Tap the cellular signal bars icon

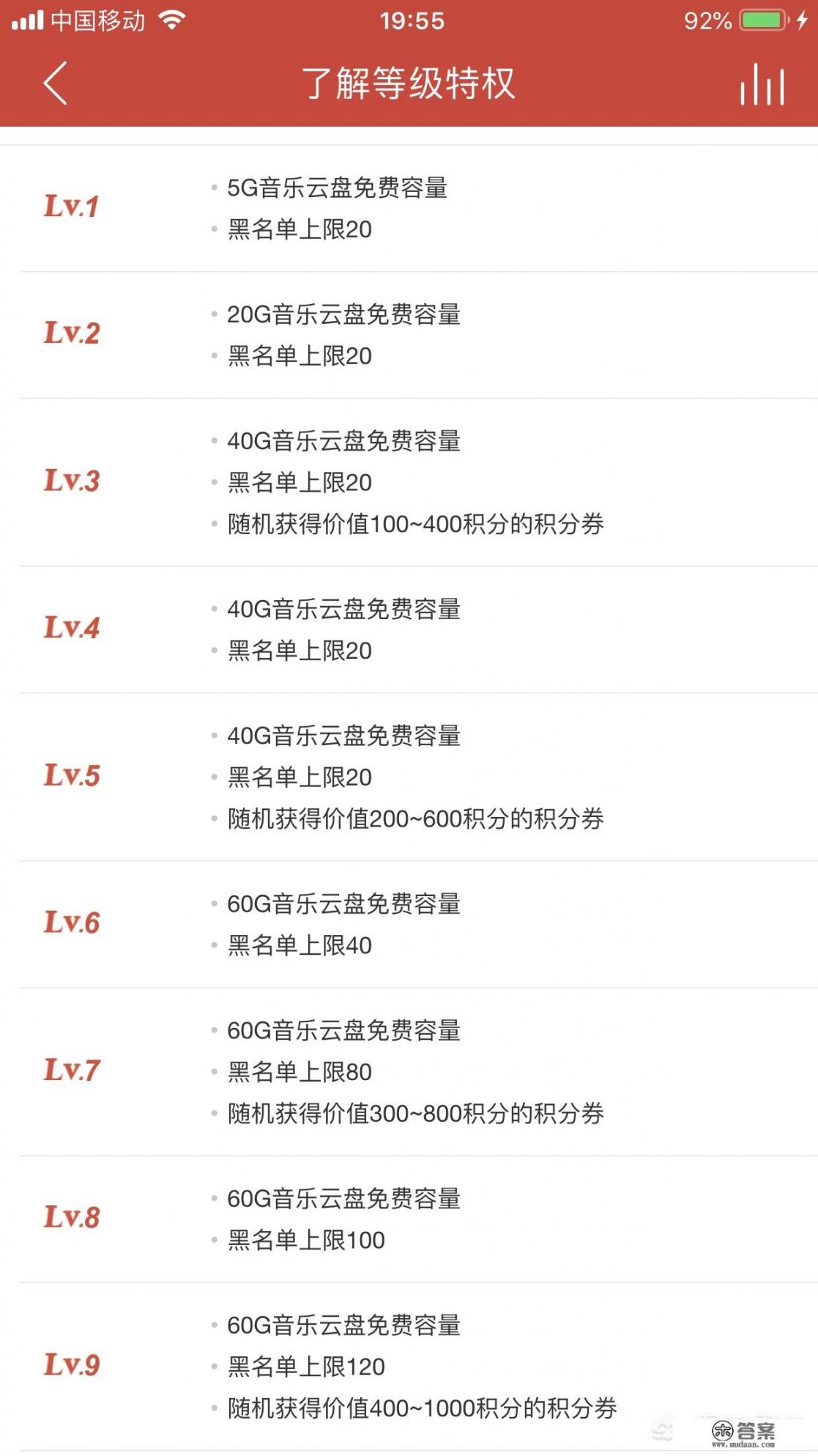tap(30, 21)
